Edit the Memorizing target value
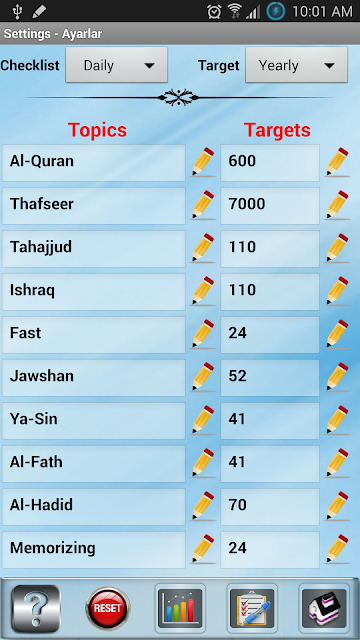 337,549
